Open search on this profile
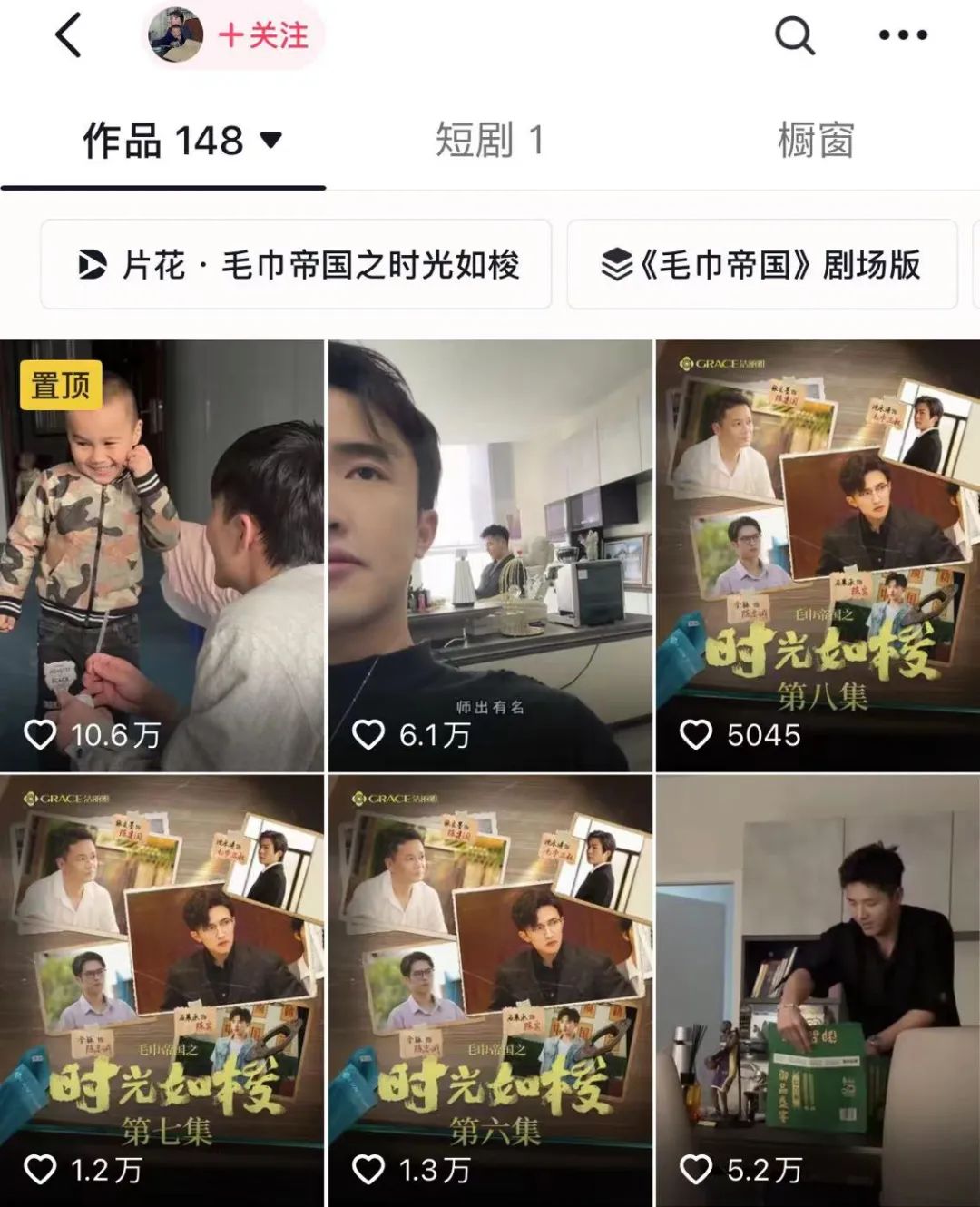980x1207 pixels. tap(794, 36)
